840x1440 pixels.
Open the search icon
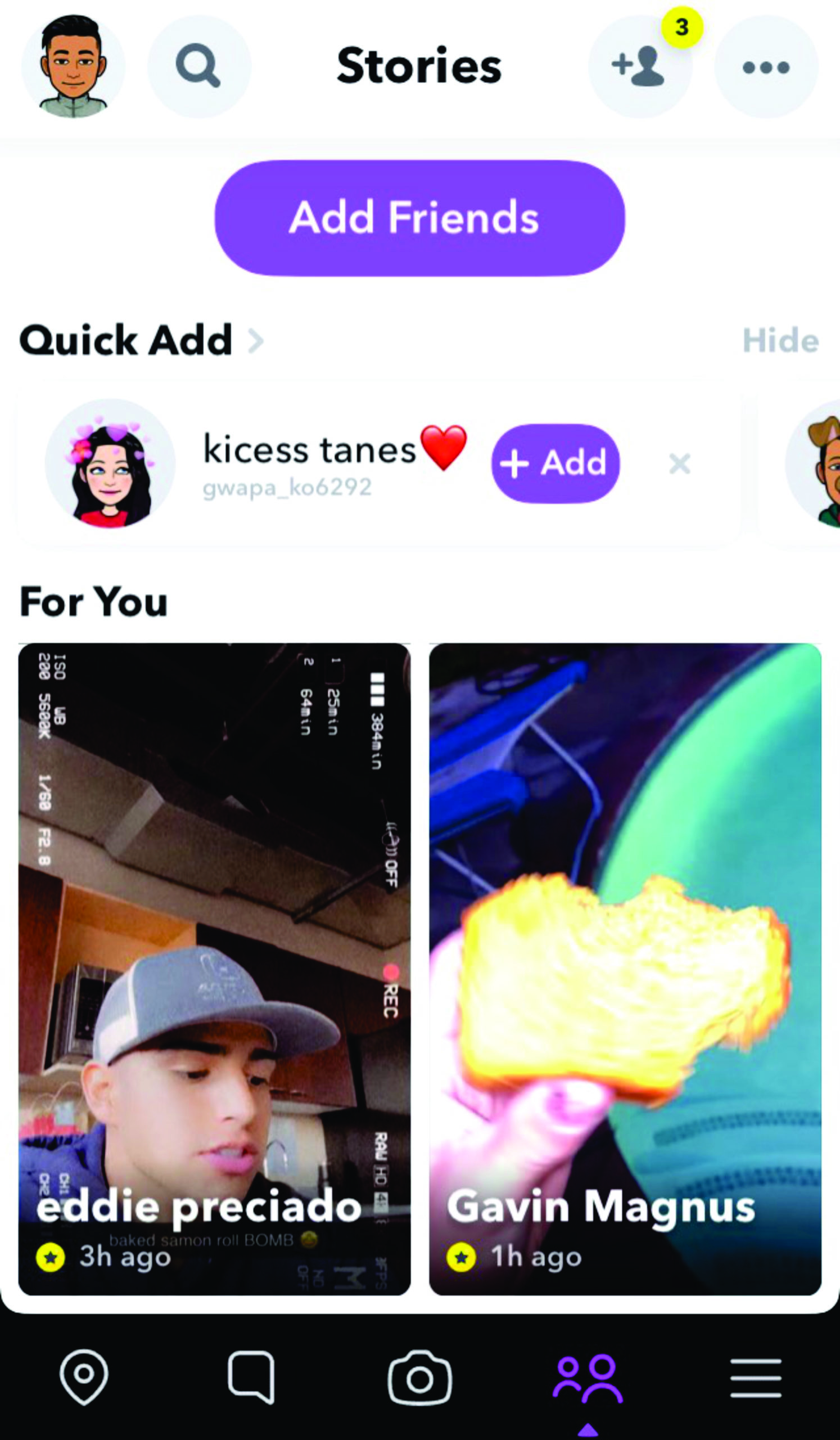pyautogui.click(x=198, y=67)
